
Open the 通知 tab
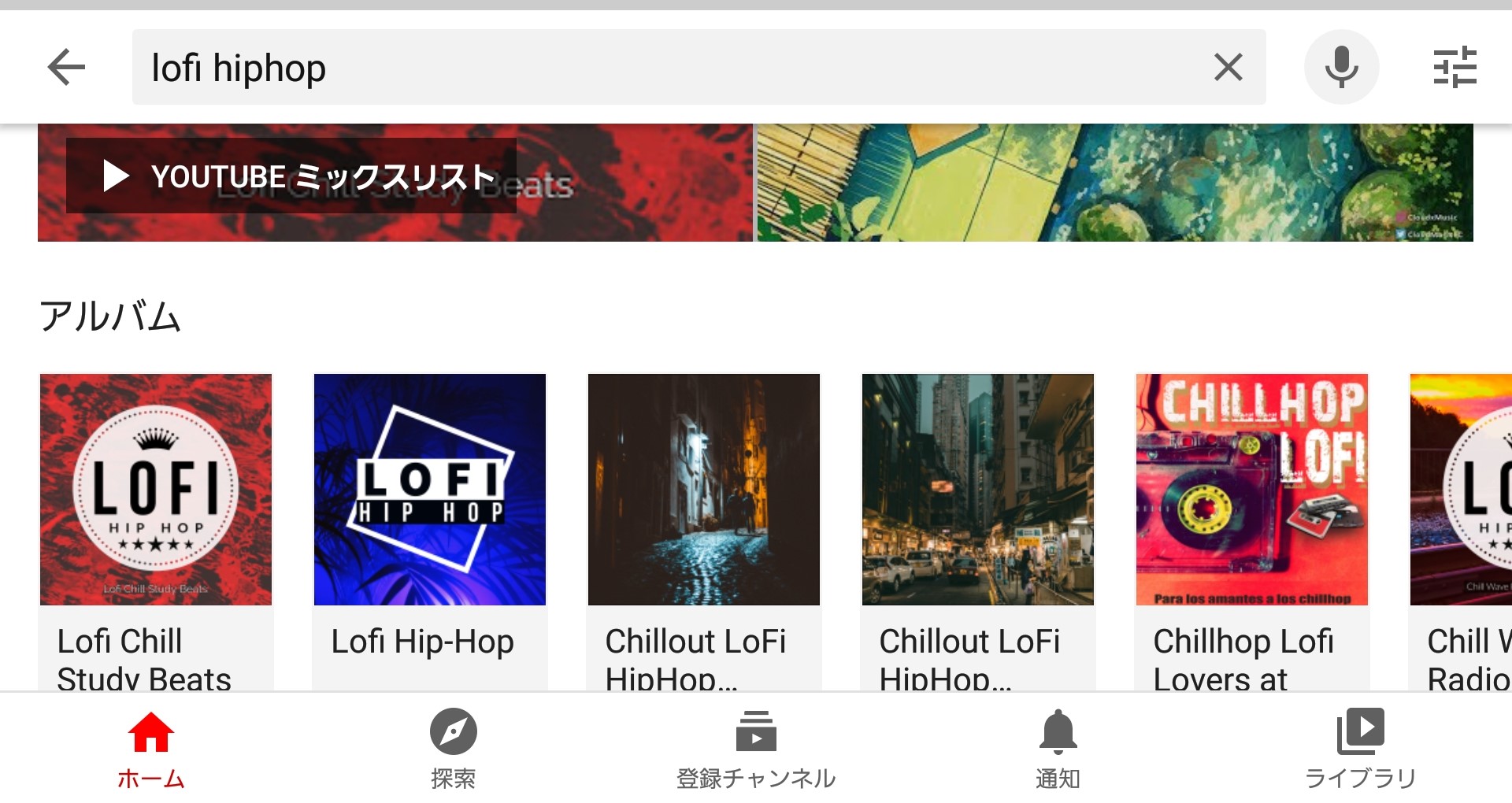1058,749
